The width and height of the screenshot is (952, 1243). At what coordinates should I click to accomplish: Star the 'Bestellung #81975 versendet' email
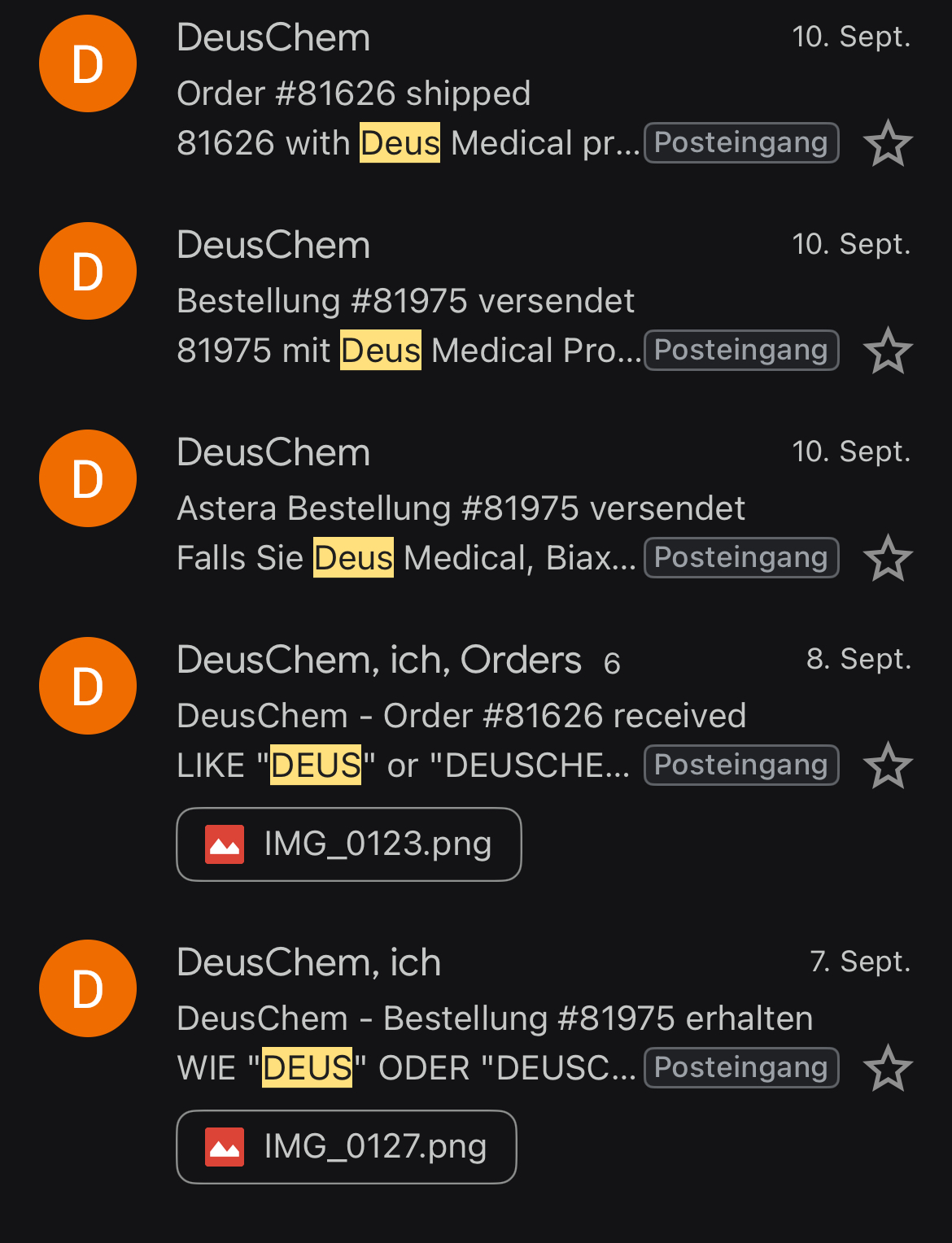[x=888, y=351]
